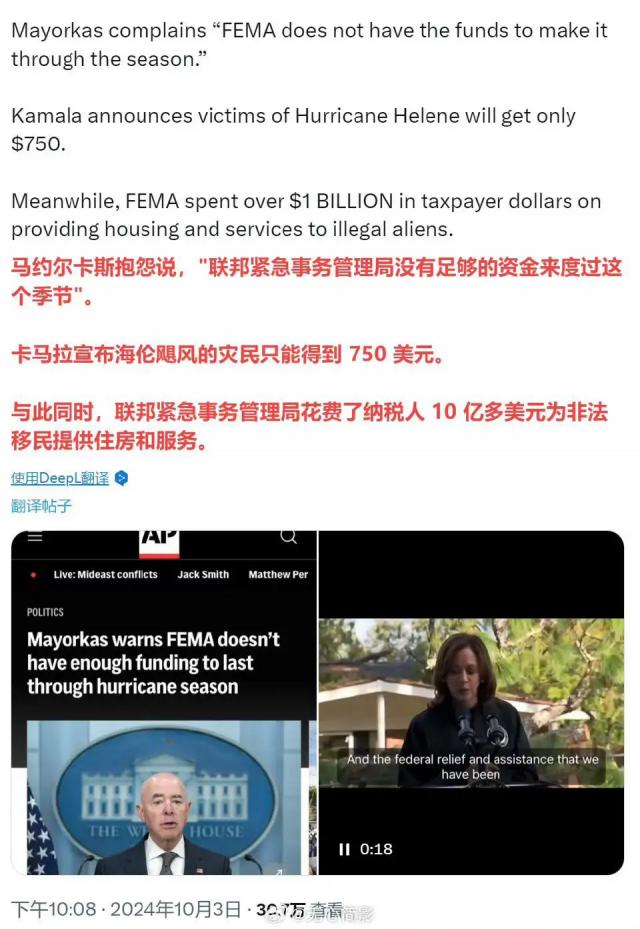Pause the playing video
This screenshot has height=929, width=640.
point(345,849)
